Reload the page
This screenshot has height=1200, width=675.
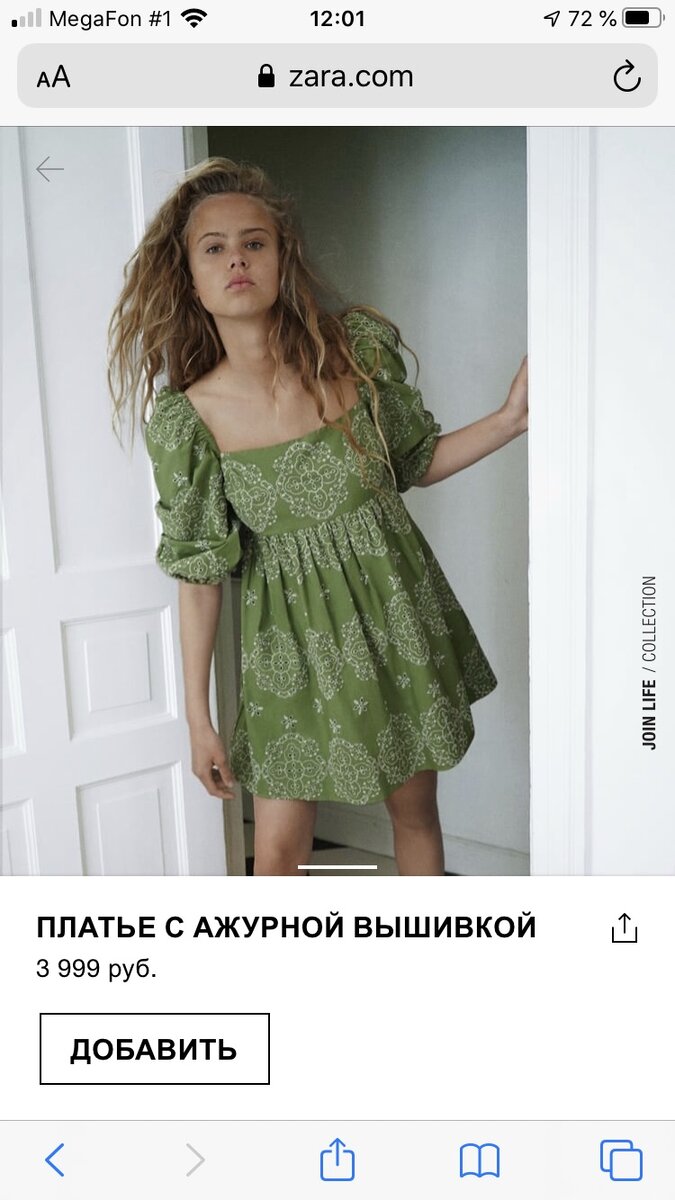click(626, 77)
